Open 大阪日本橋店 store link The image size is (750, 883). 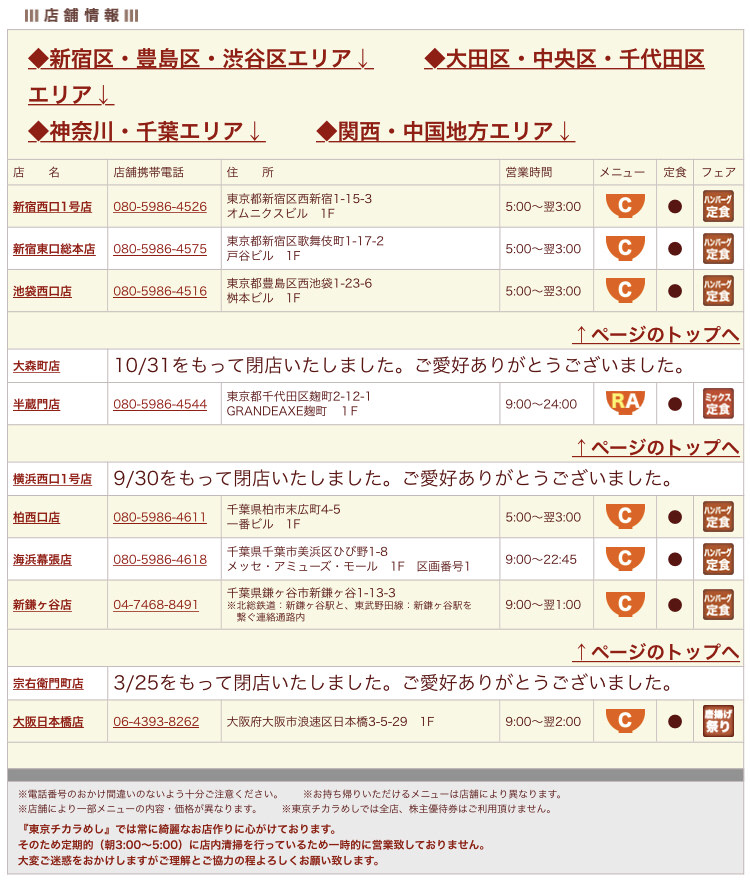point(48,722)
